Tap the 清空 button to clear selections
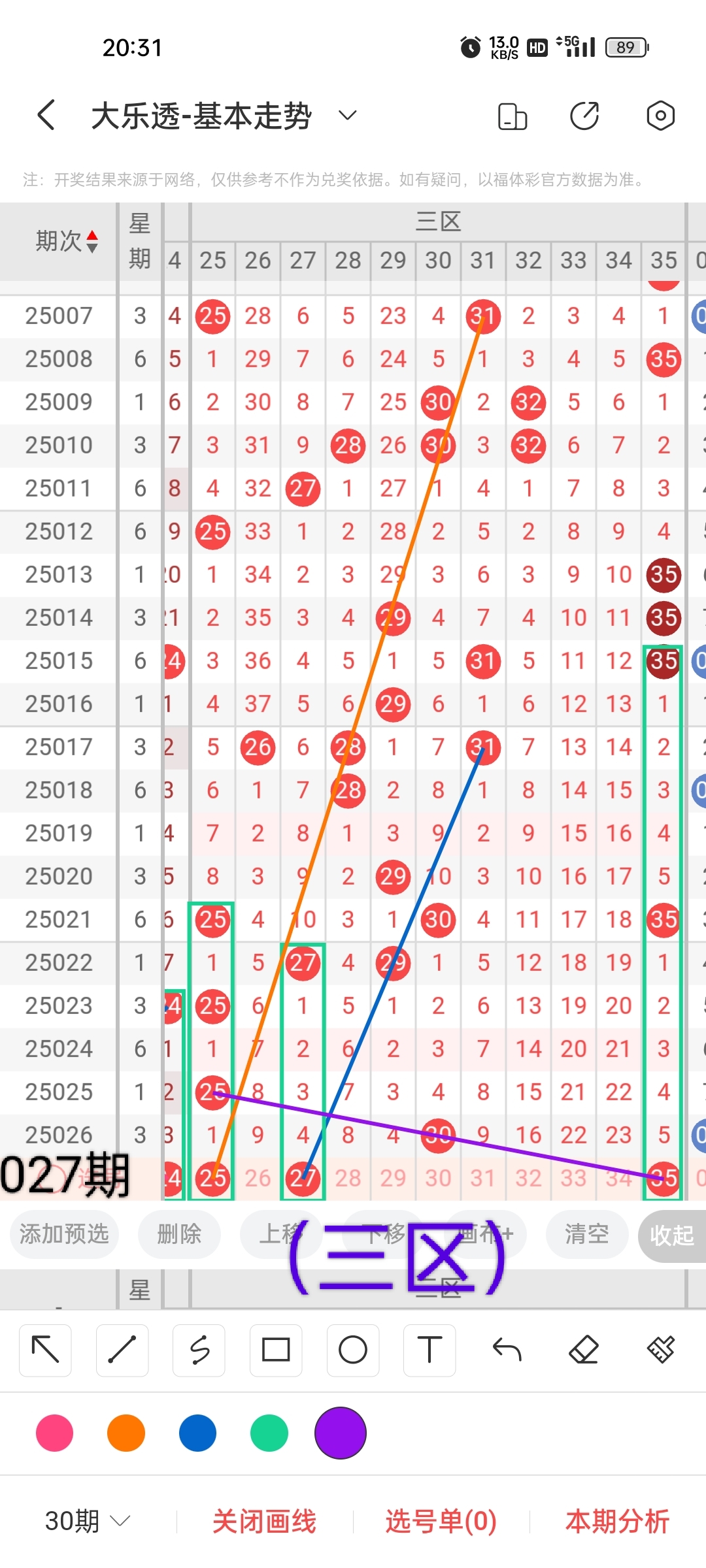 tap(586, 1234)
